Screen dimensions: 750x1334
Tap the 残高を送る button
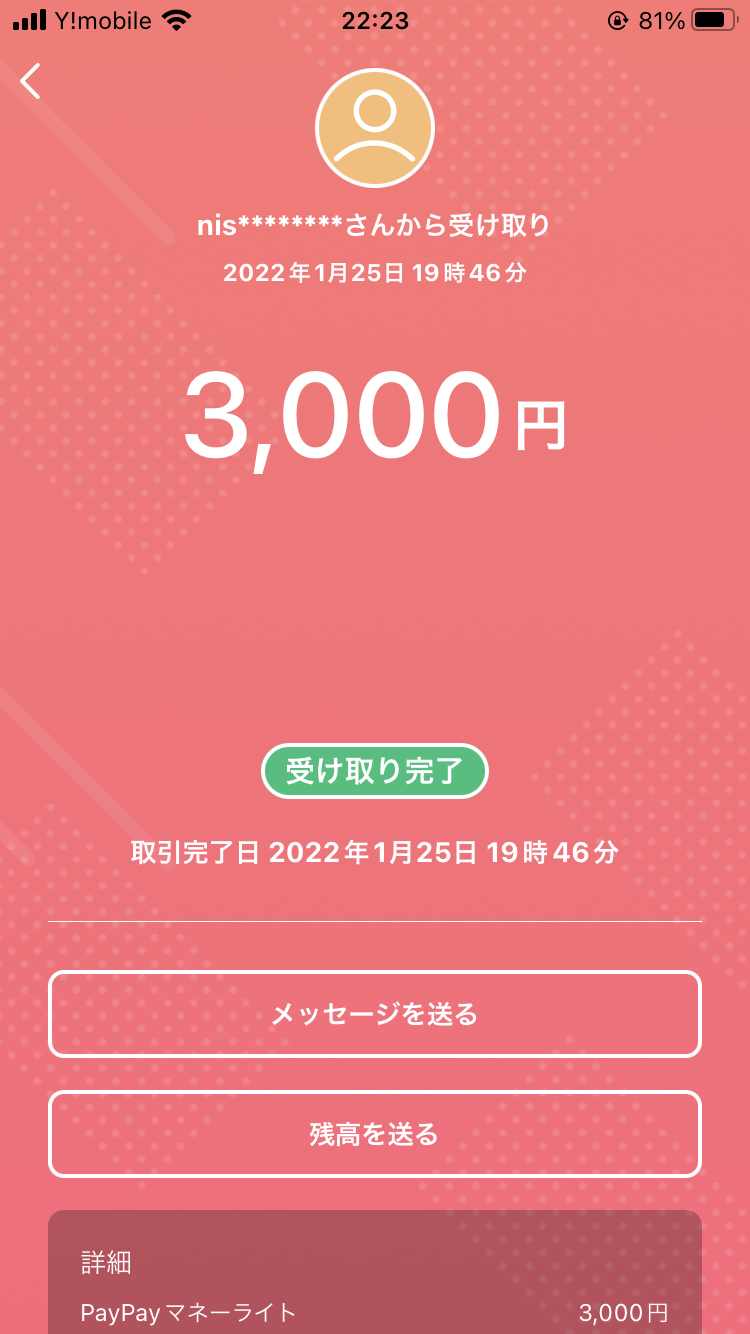(375, 1134)
